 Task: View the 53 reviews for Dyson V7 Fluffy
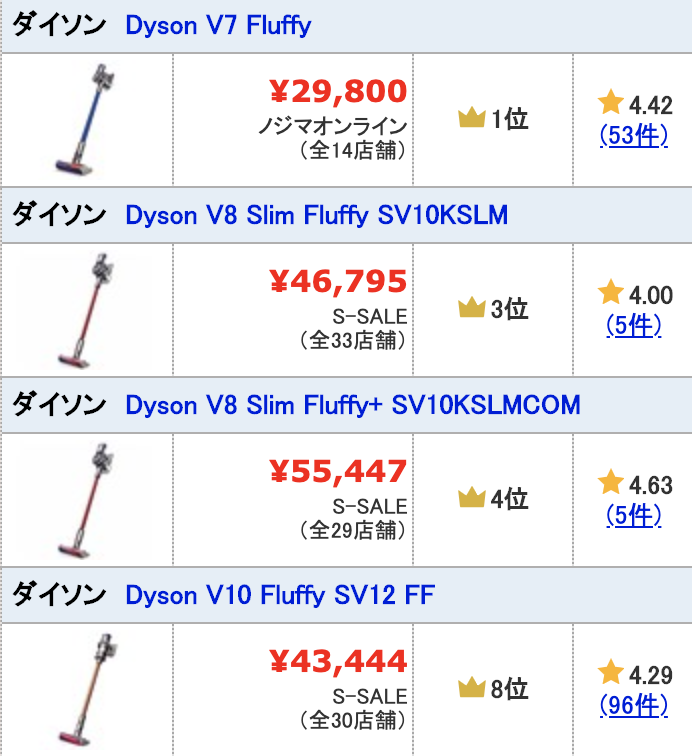(633, 136)
